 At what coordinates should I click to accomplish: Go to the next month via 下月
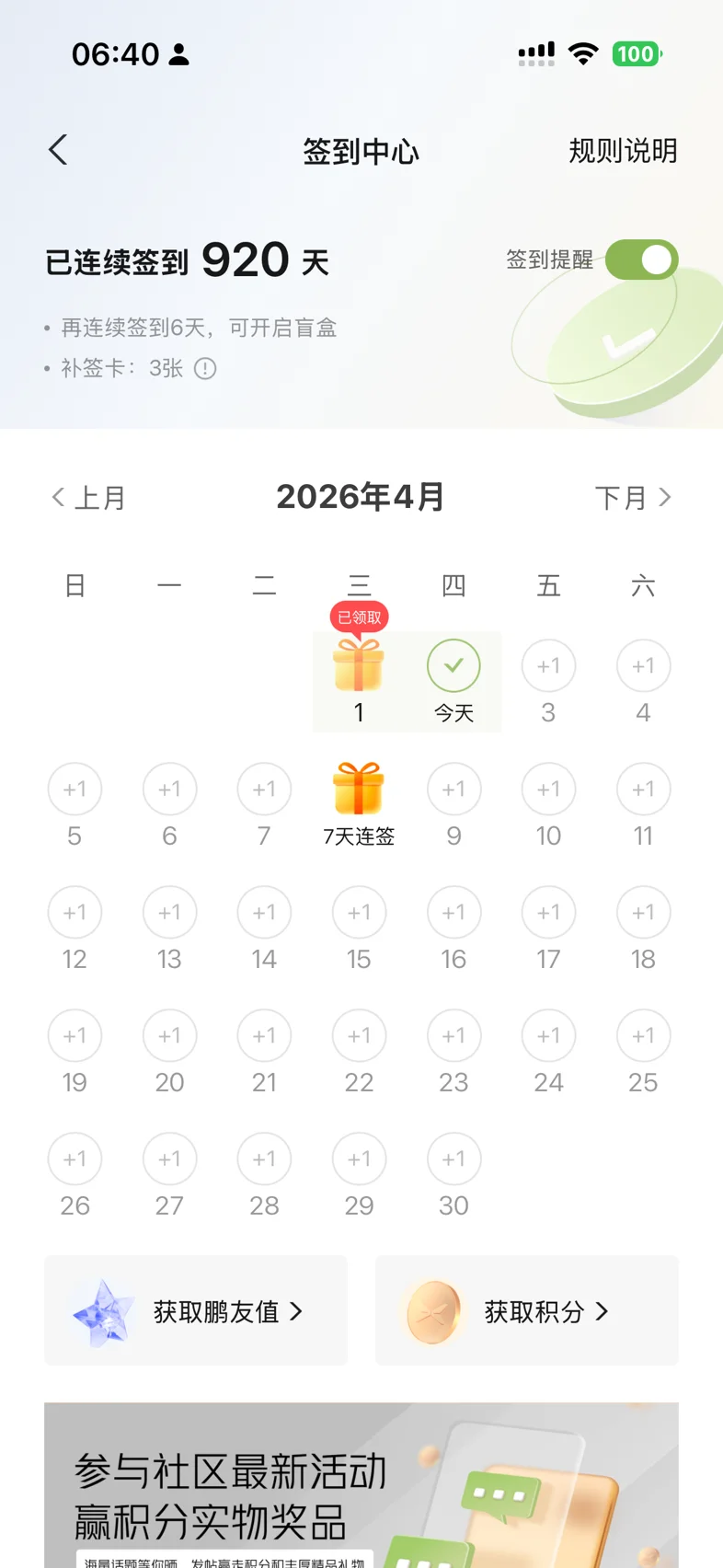click(633, 498)
